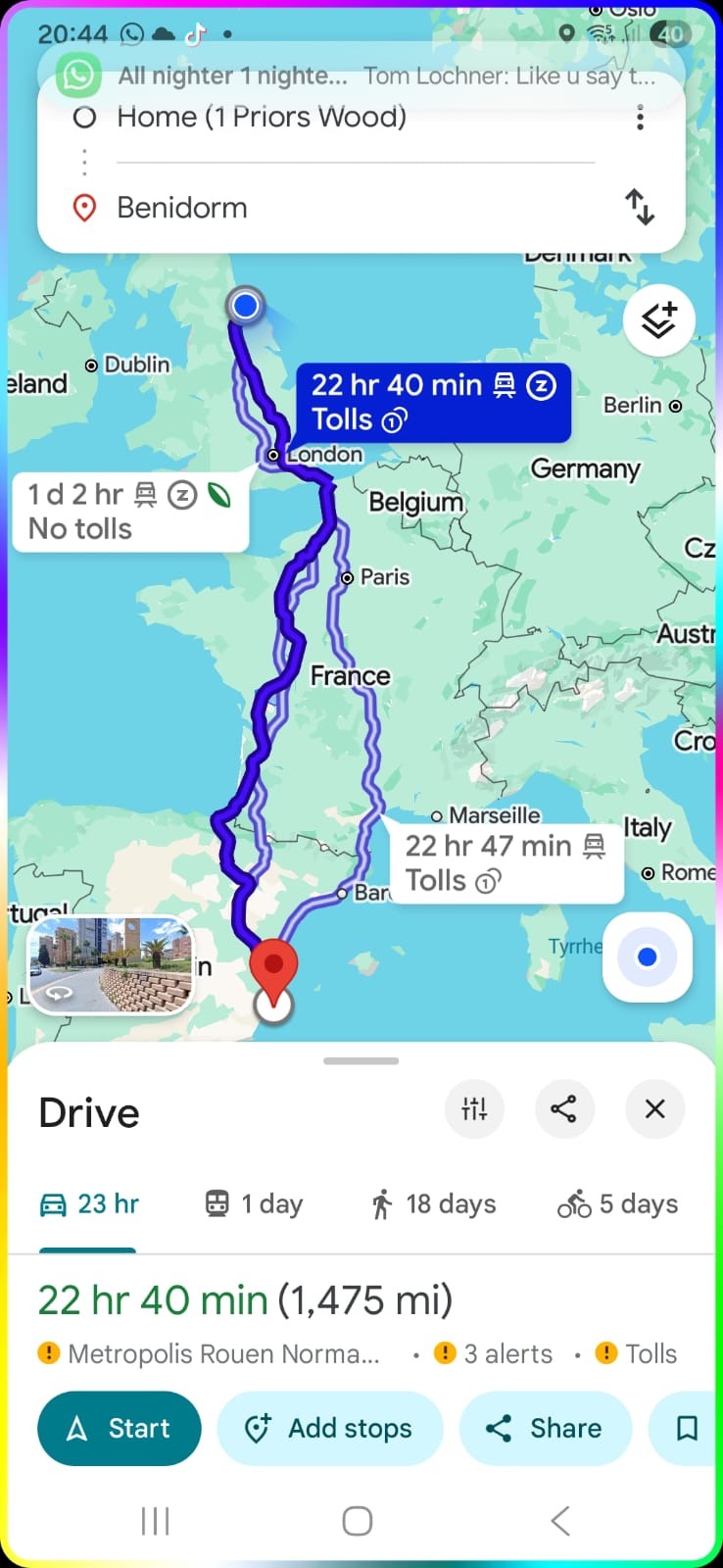
Task: Save the route with the bookmark chip
Action: [x=687, y=1428]
